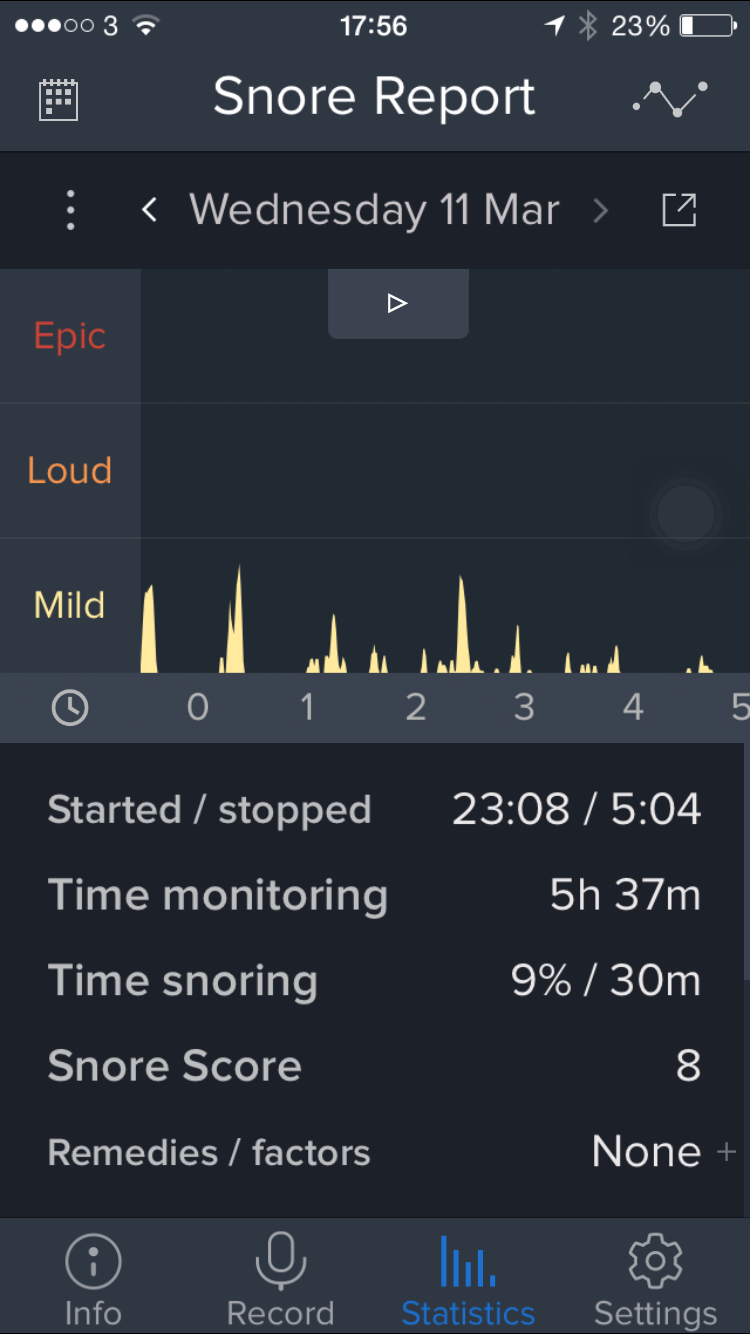Open the calendar view icon
Image resolution: width=750 pixels, height=1334 pixels.
58,100
